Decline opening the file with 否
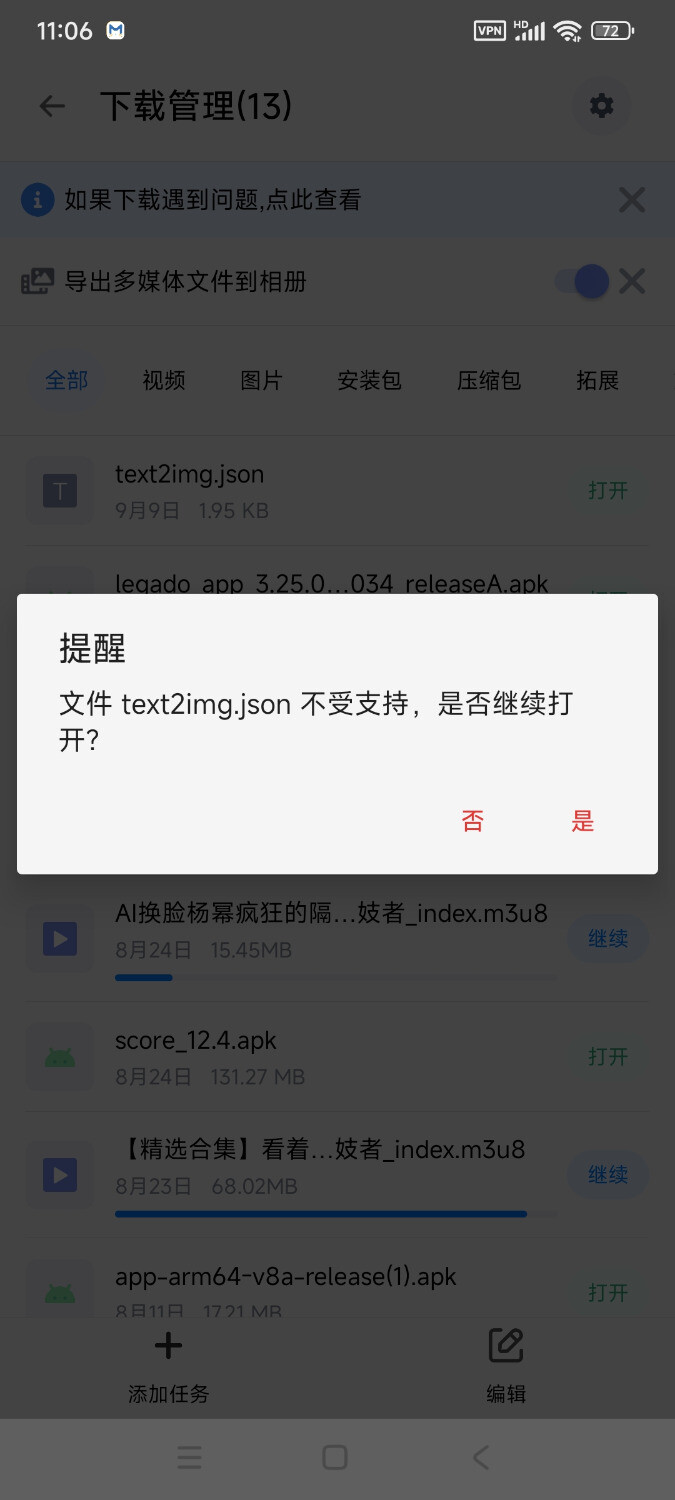The height and width of the screenshot is (1500, 675). 473,822
